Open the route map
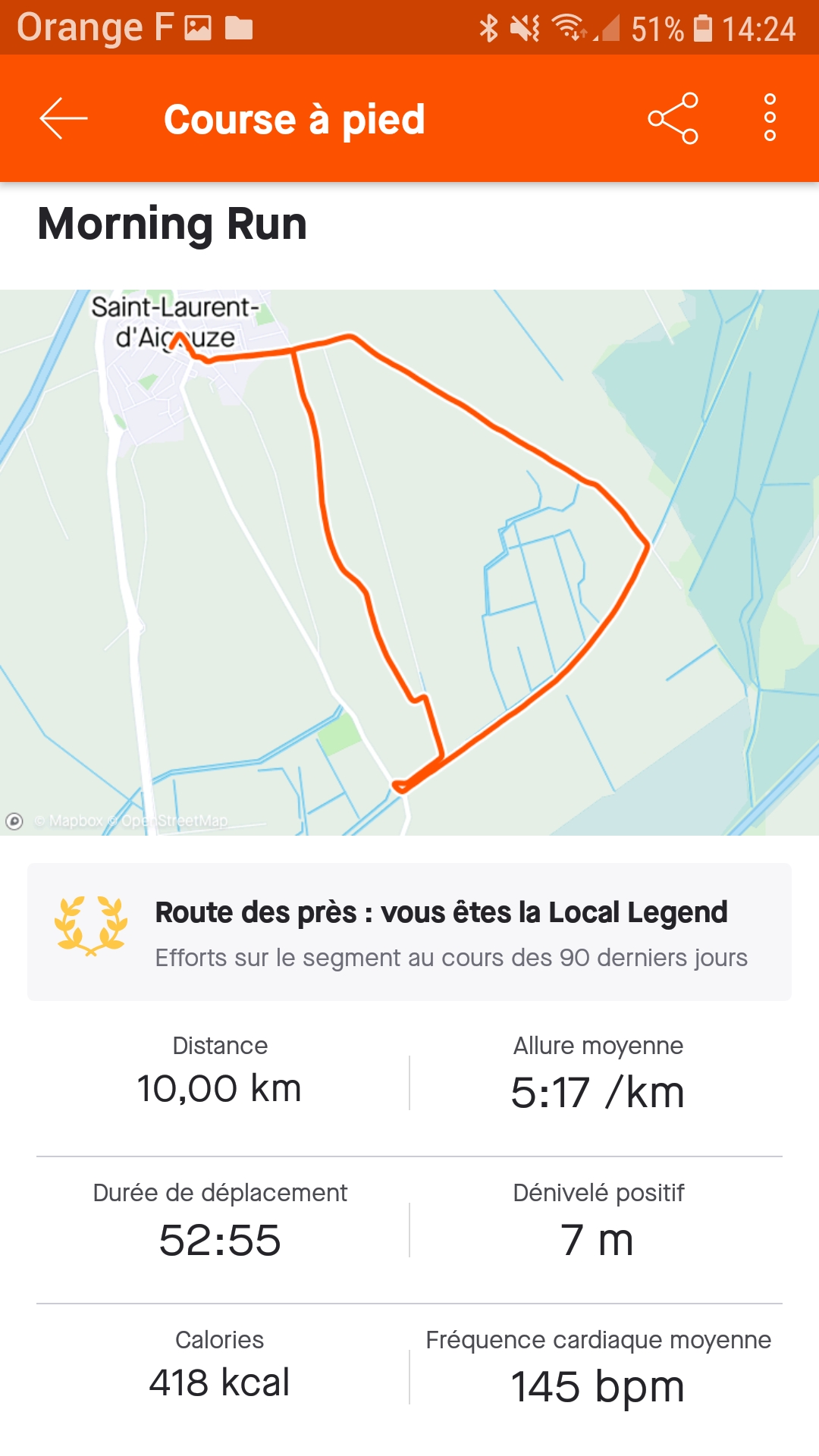819x1456 pixels. coord(409,562)
